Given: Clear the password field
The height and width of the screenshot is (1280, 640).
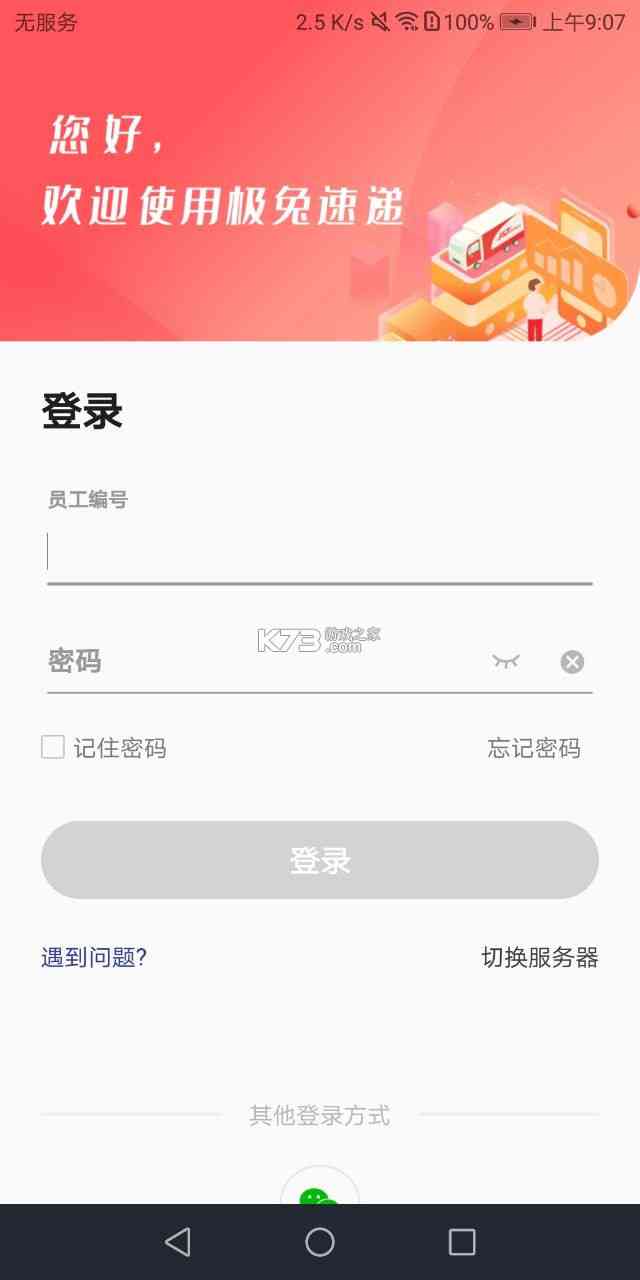Looking at the screenshot, I should (x=572, y=662).
